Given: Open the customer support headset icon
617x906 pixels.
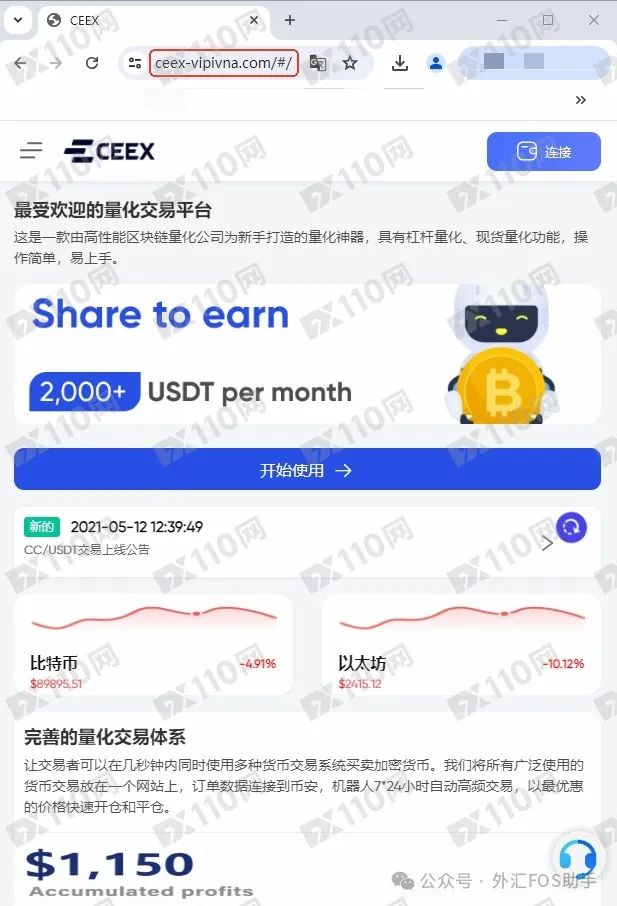Looking at the screenshot, I should pos(578,857).
